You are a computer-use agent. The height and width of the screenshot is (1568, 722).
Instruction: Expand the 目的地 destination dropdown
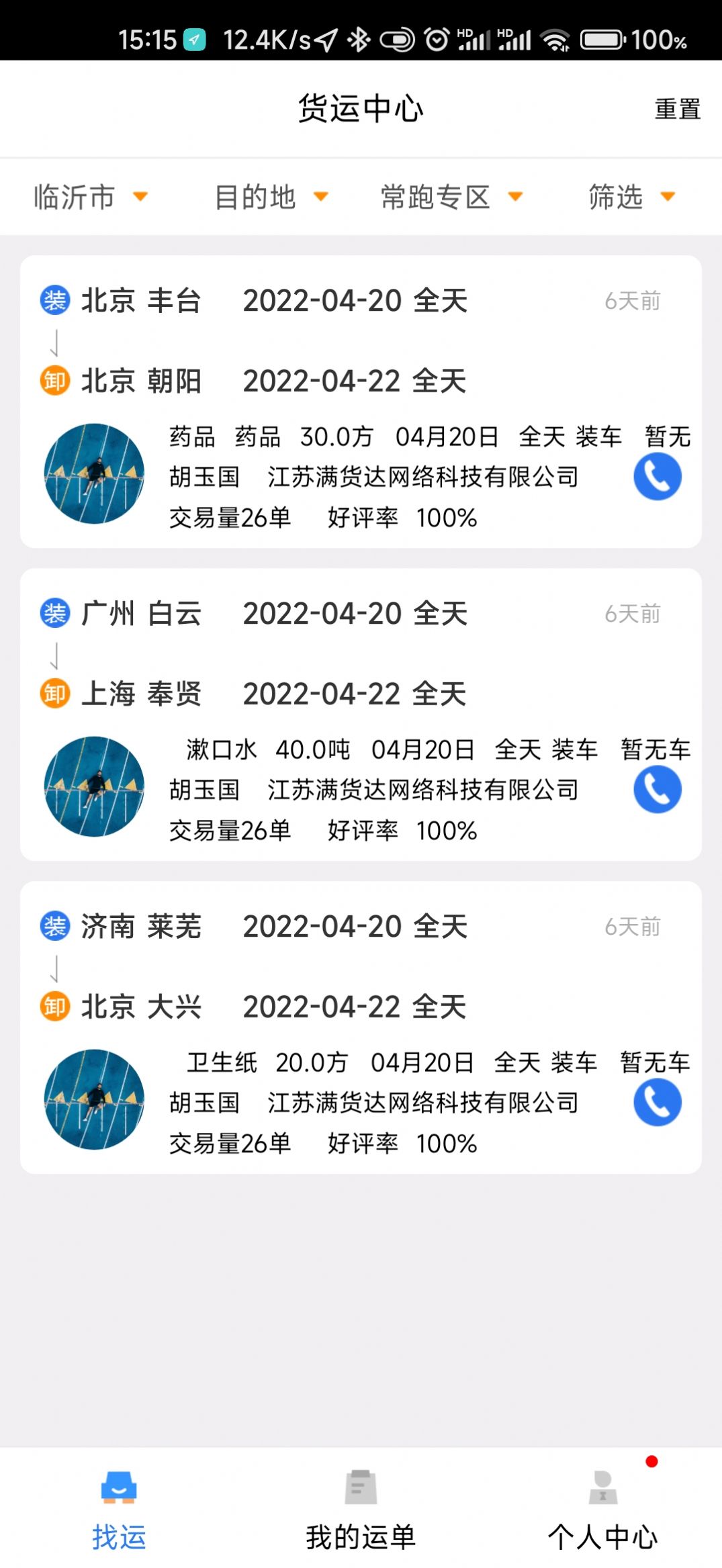267,197
